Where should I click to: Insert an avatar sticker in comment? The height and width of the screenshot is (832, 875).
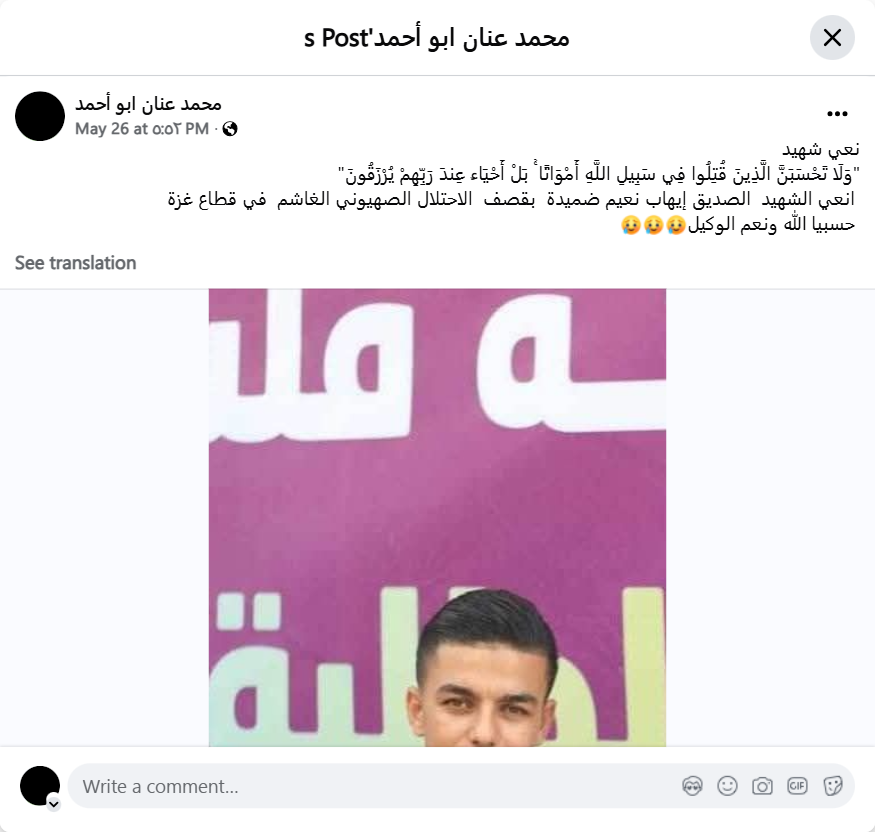[692, 786]
